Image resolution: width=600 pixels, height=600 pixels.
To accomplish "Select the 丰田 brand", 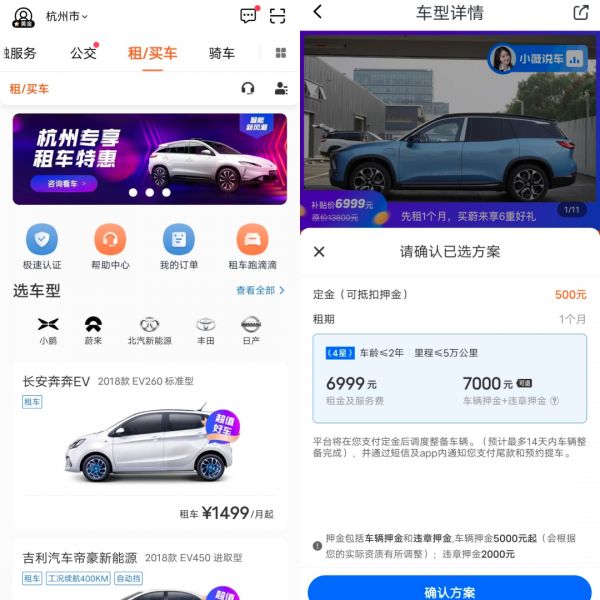I will pos(205,330).
